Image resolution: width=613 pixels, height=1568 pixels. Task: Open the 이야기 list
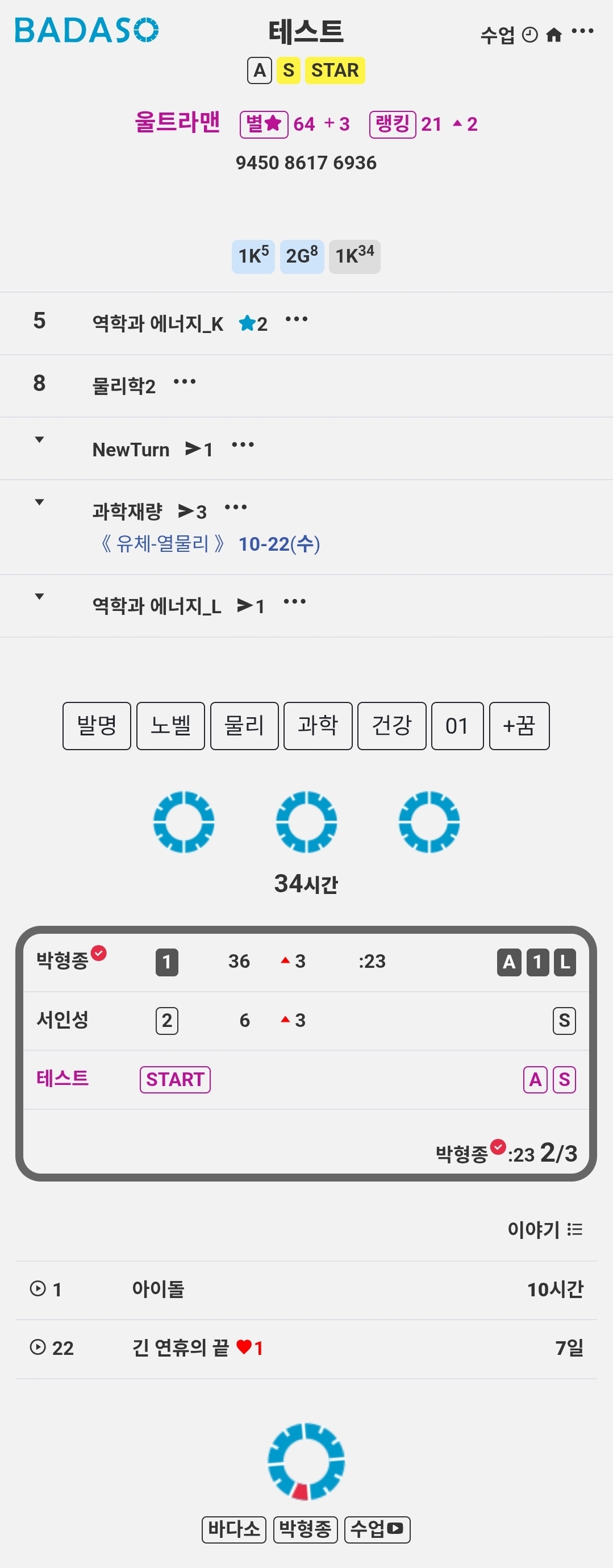click(545, 1230)
